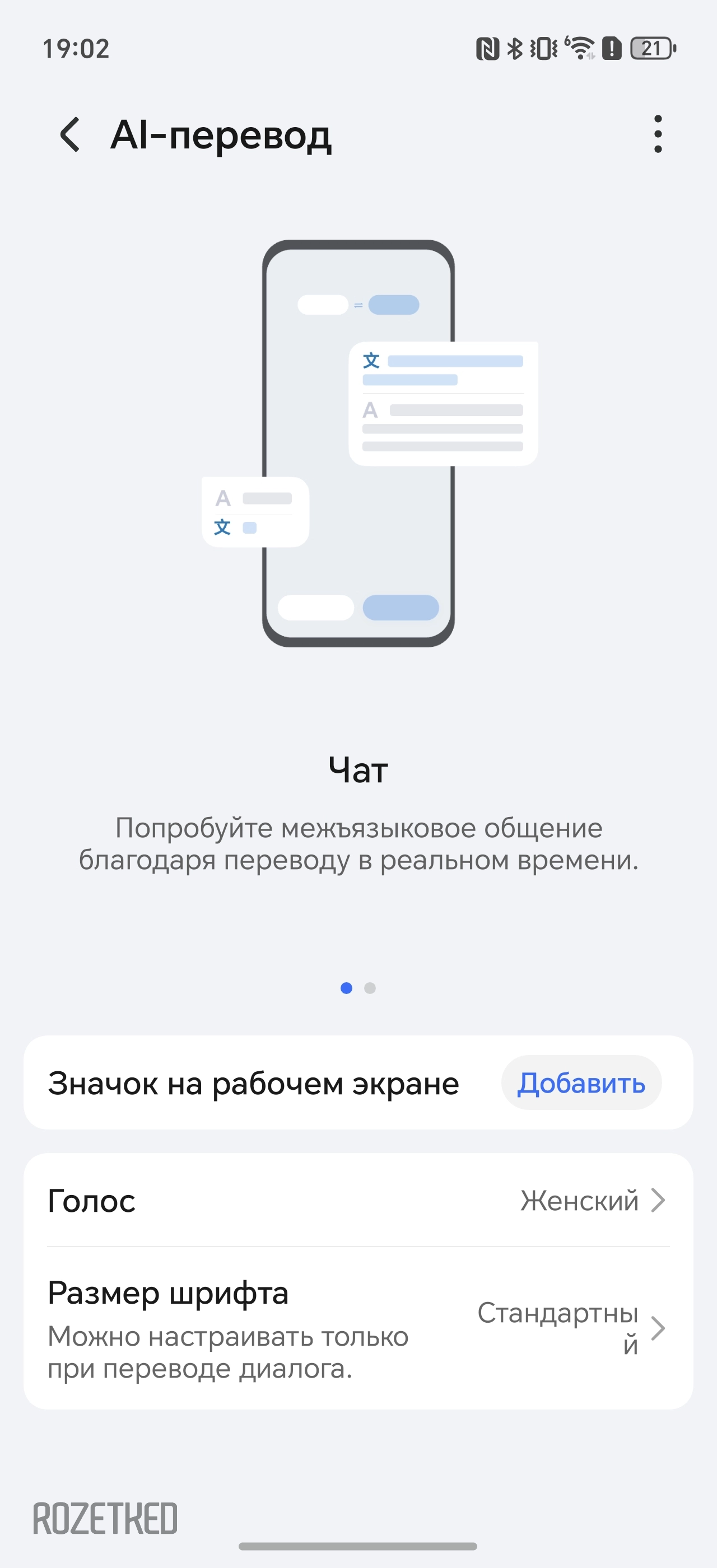Select the second page indicator dot
The width and height of the screenshot is (717, 1568).
tap(370, 988)
